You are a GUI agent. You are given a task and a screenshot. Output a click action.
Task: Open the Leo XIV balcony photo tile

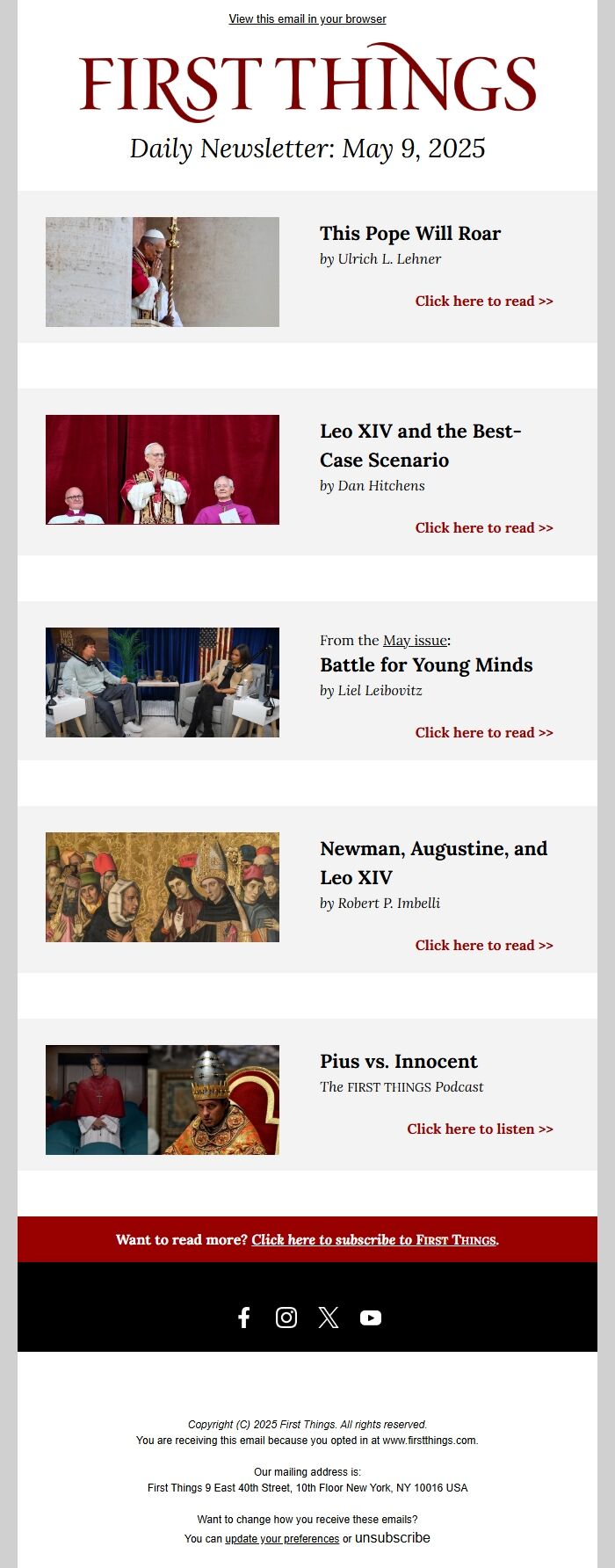coord(163,469)
